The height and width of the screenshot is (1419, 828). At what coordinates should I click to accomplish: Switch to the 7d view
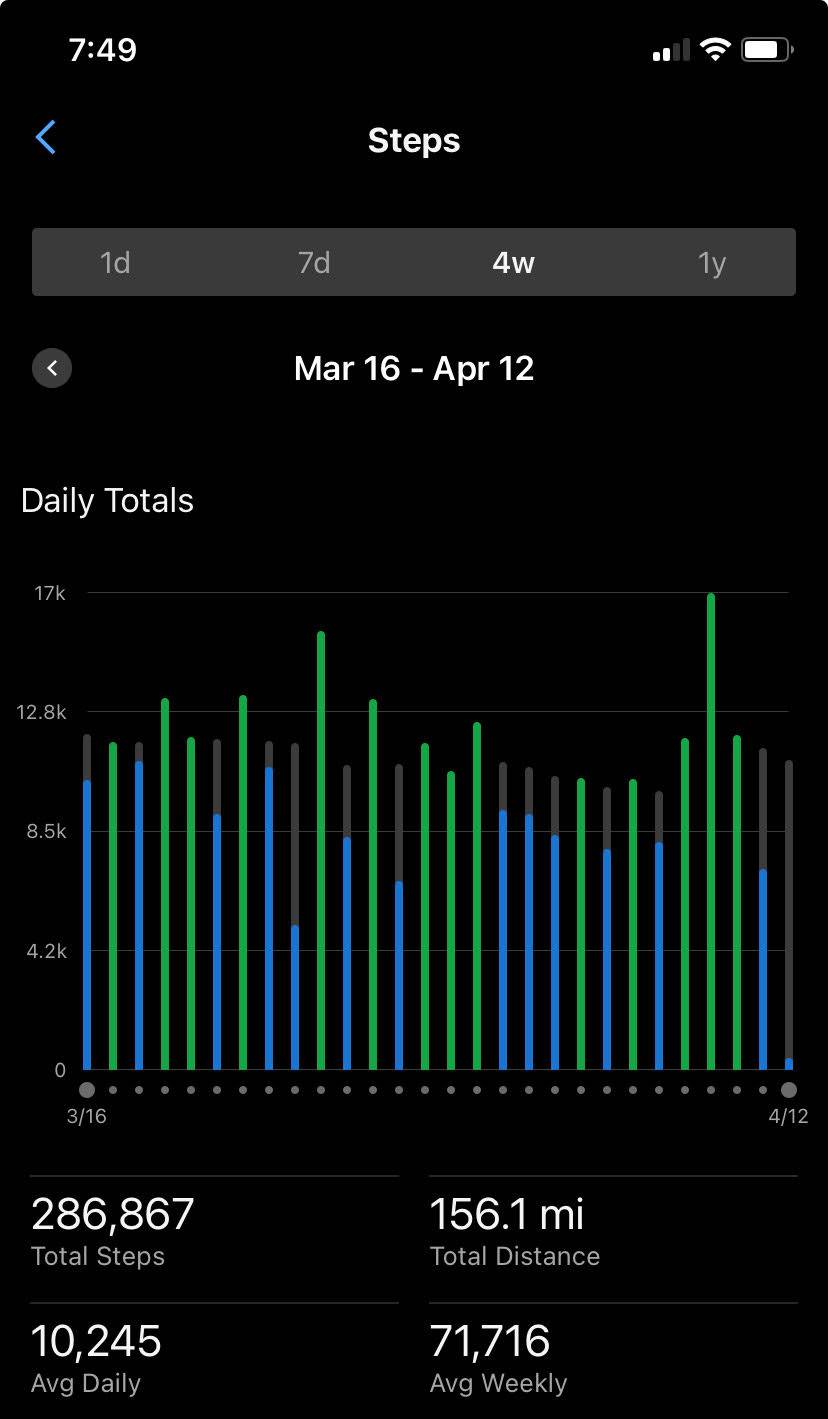tap(314, 262)
